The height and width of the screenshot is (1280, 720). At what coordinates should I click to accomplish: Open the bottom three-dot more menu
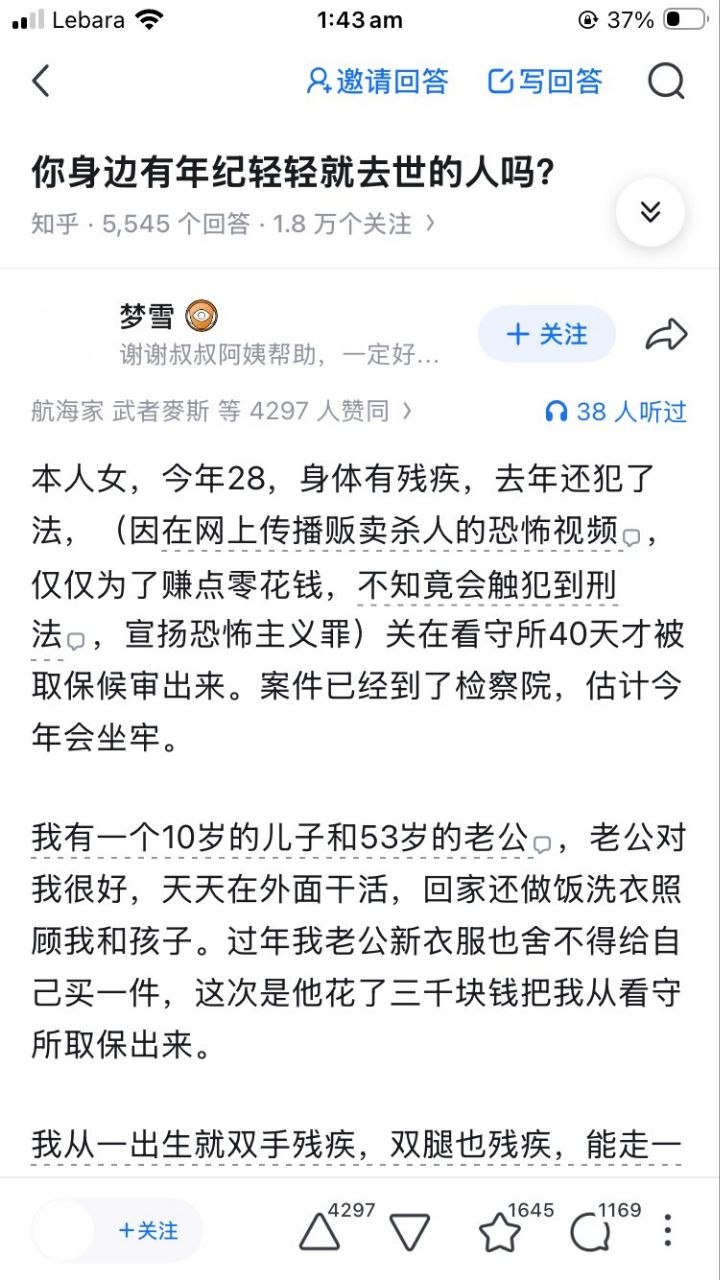668,1231
